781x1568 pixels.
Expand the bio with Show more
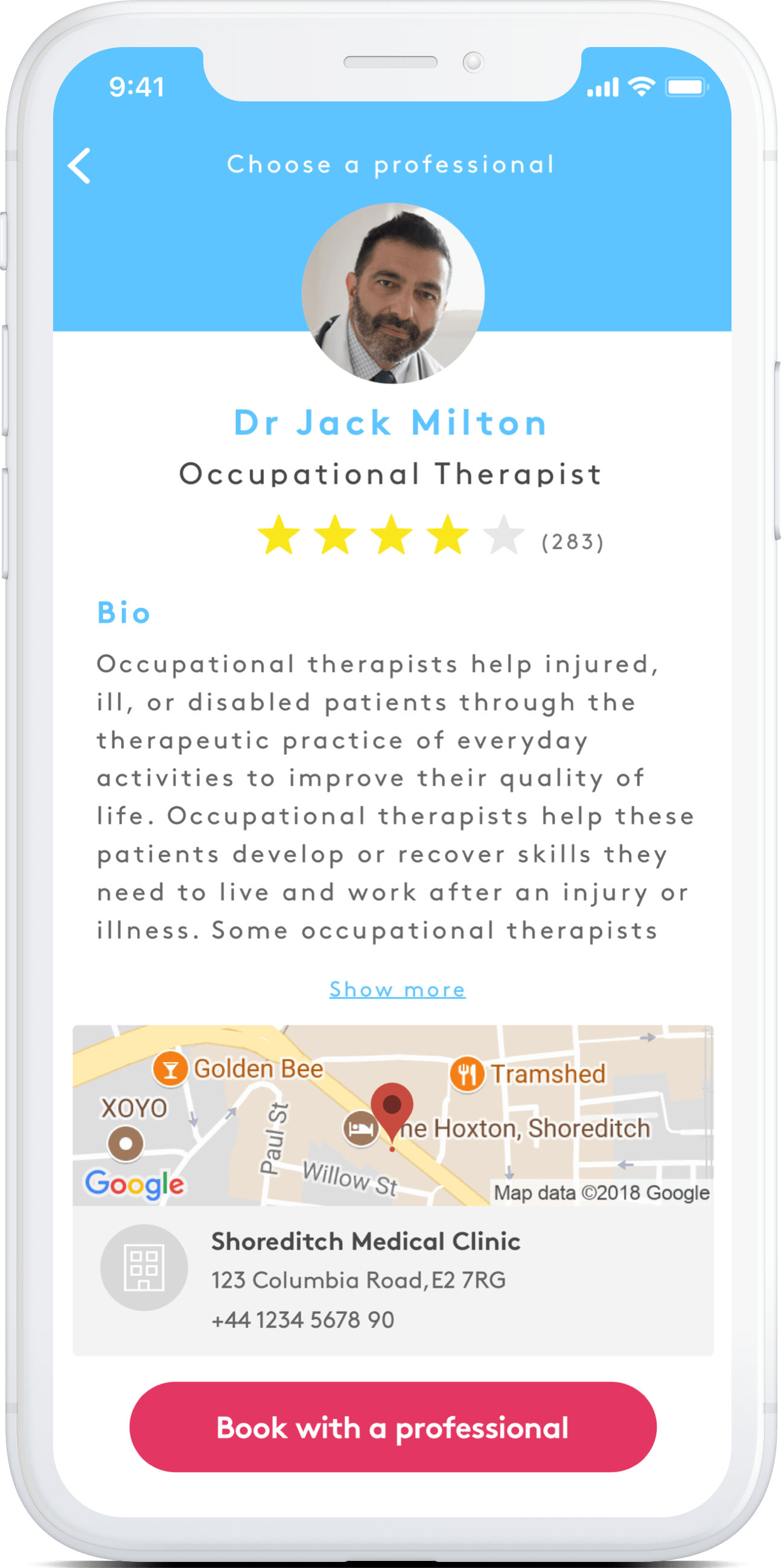pos(397,989)
